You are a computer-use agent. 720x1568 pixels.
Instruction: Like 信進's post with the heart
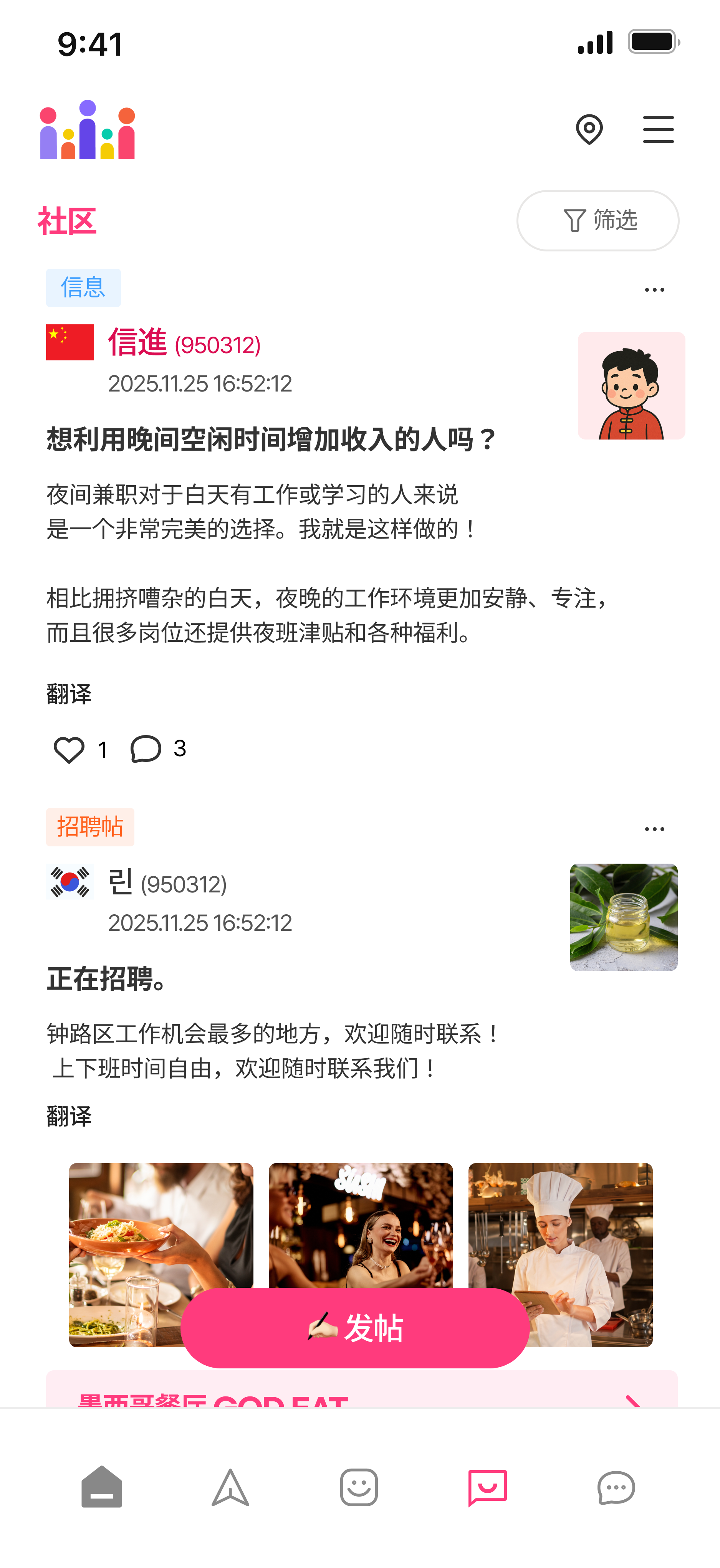pyautogui.click(x=69, y=749)
